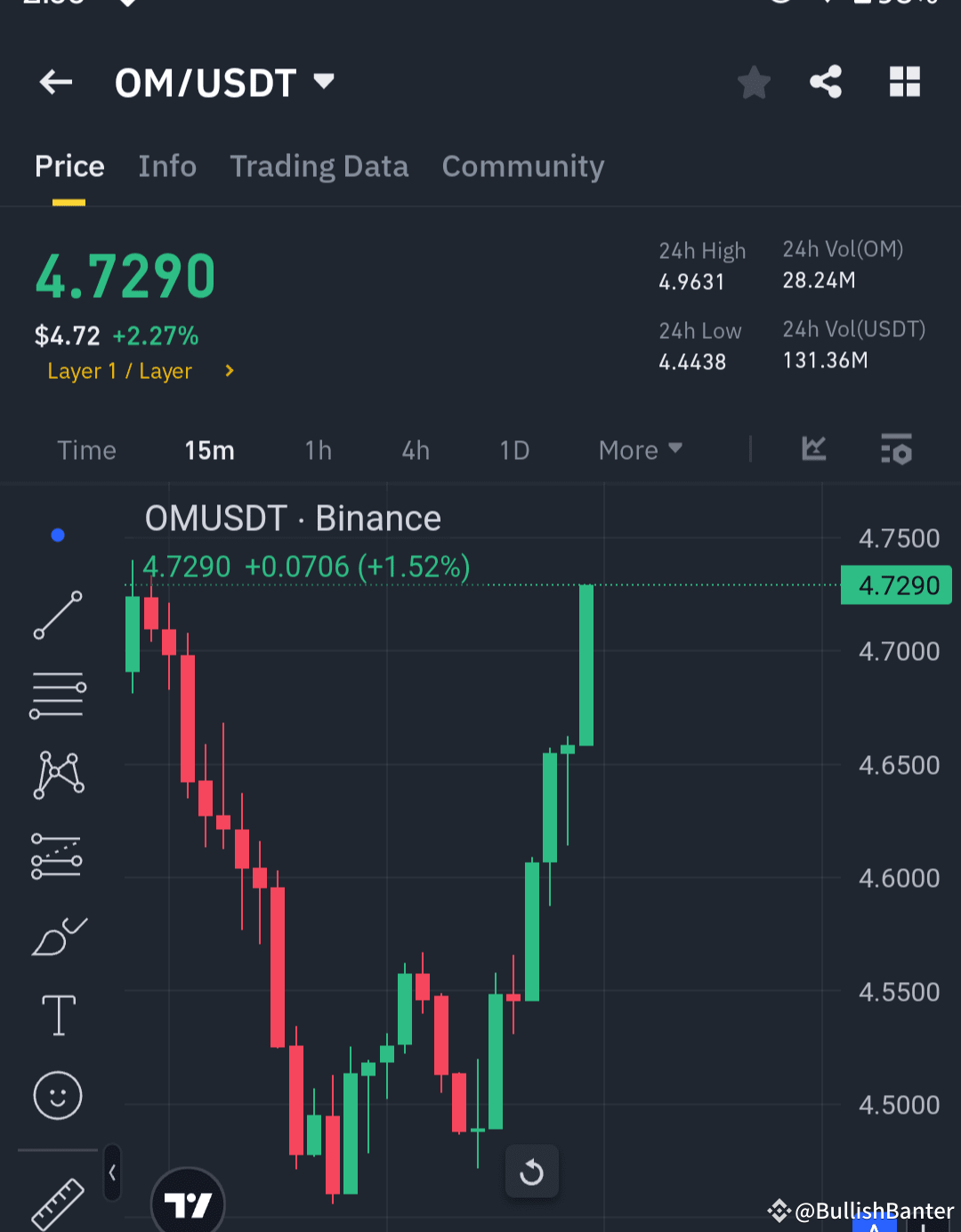Open the indicators settings panel
Screen dimensions: 961x1232
pyautogui.click(x=896, y=450)
